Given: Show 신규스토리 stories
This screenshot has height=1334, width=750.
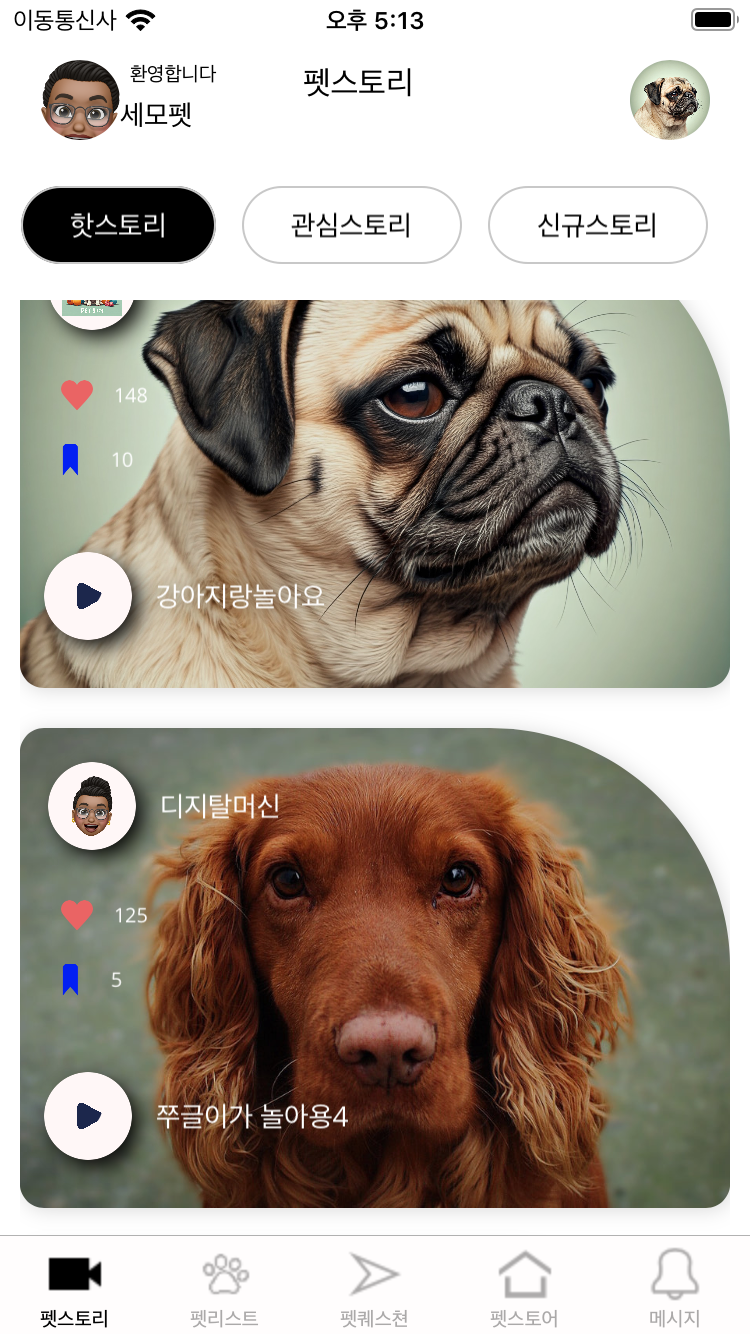Looking at the screenshot, I should [597, 225].
